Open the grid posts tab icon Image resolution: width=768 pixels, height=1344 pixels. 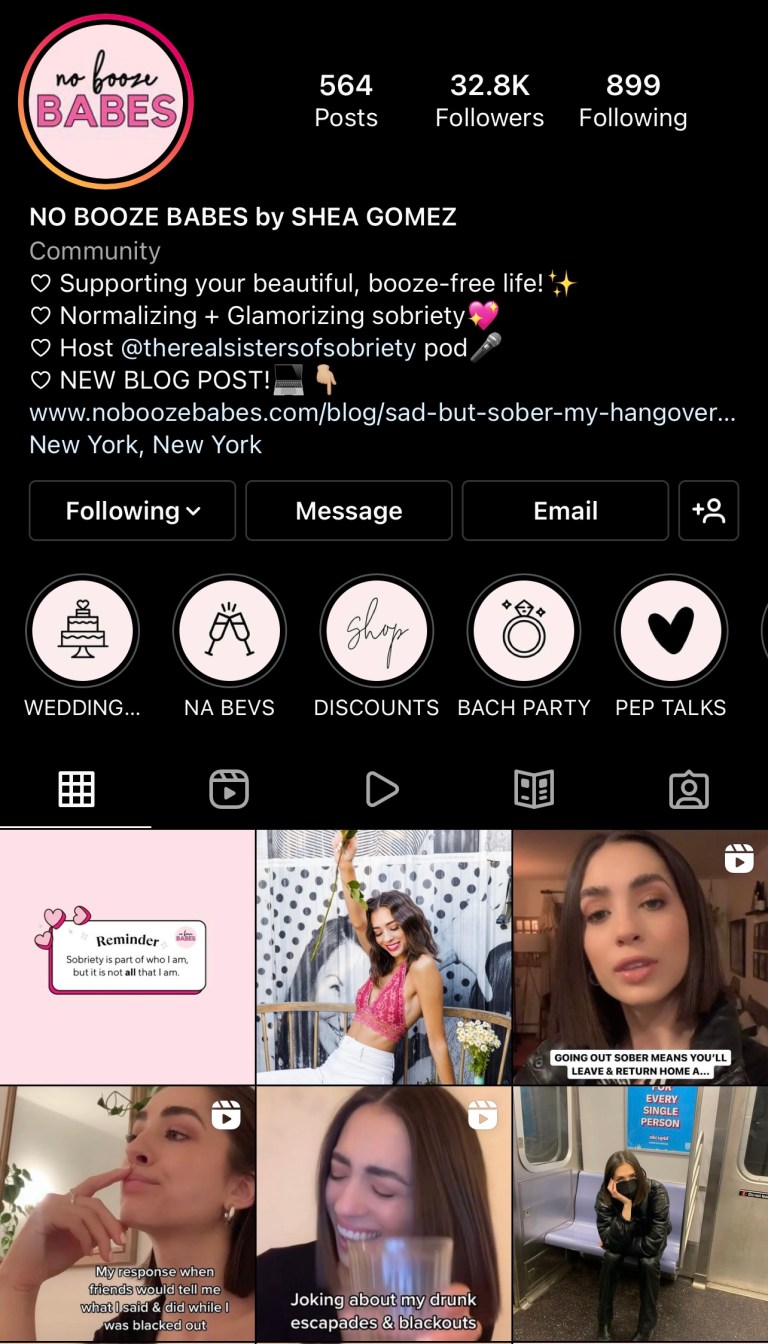point(75,789)
